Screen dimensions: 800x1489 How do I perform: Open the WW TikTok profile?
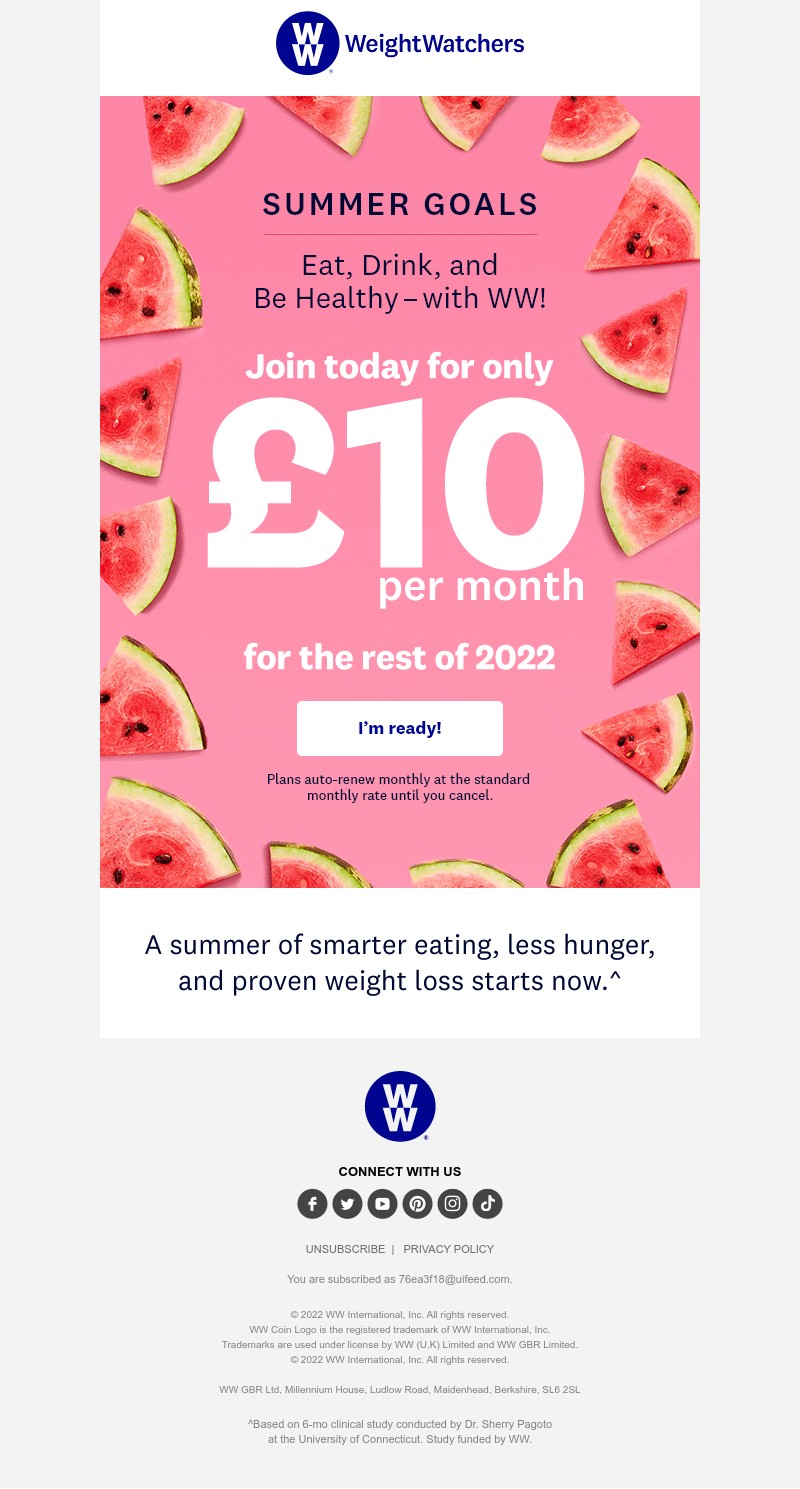click(487, 1204)
